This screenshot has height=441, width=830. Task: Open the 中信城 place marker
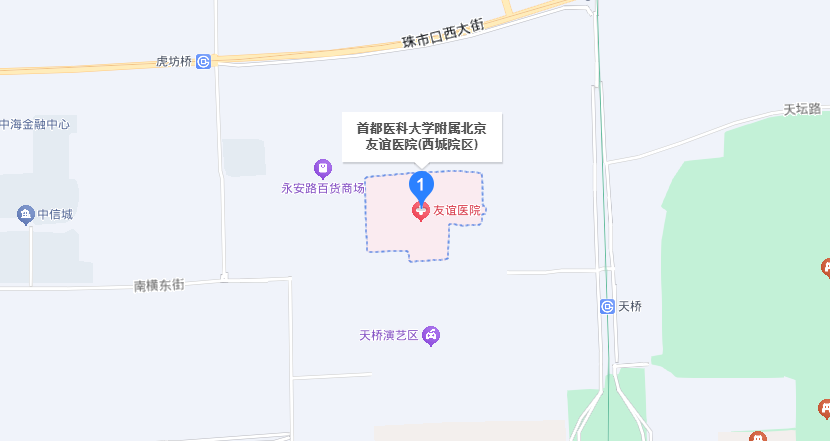coord(25,214)
